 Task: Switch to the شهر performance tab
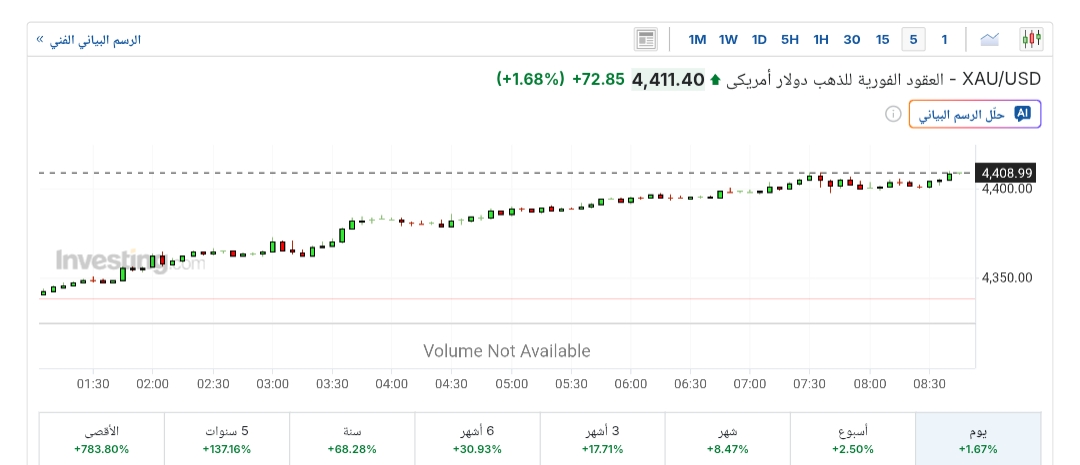point(727,439)
